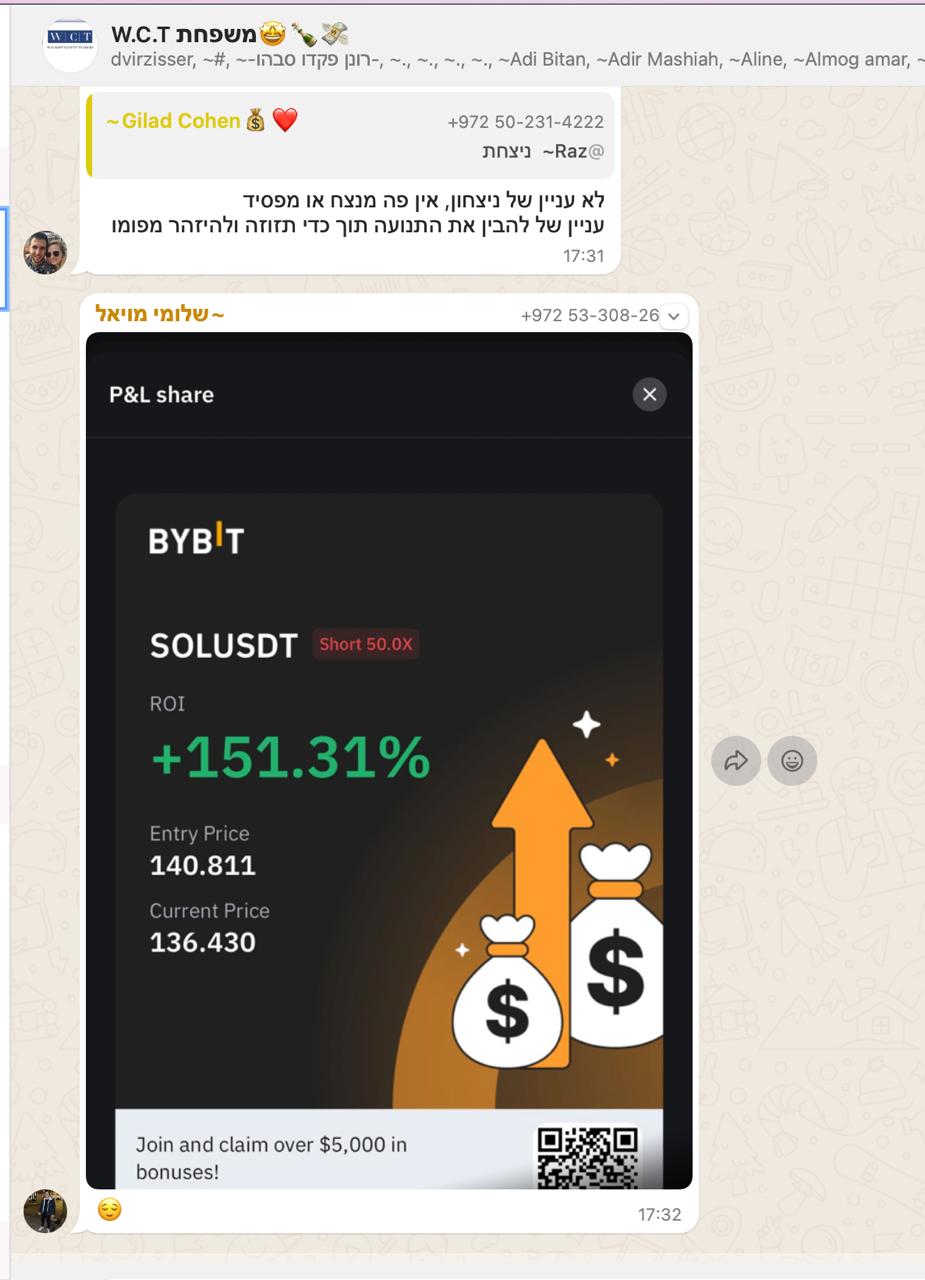Open group info by clicking W.C.T group name

pyautogui.click(x=196, y=30)
